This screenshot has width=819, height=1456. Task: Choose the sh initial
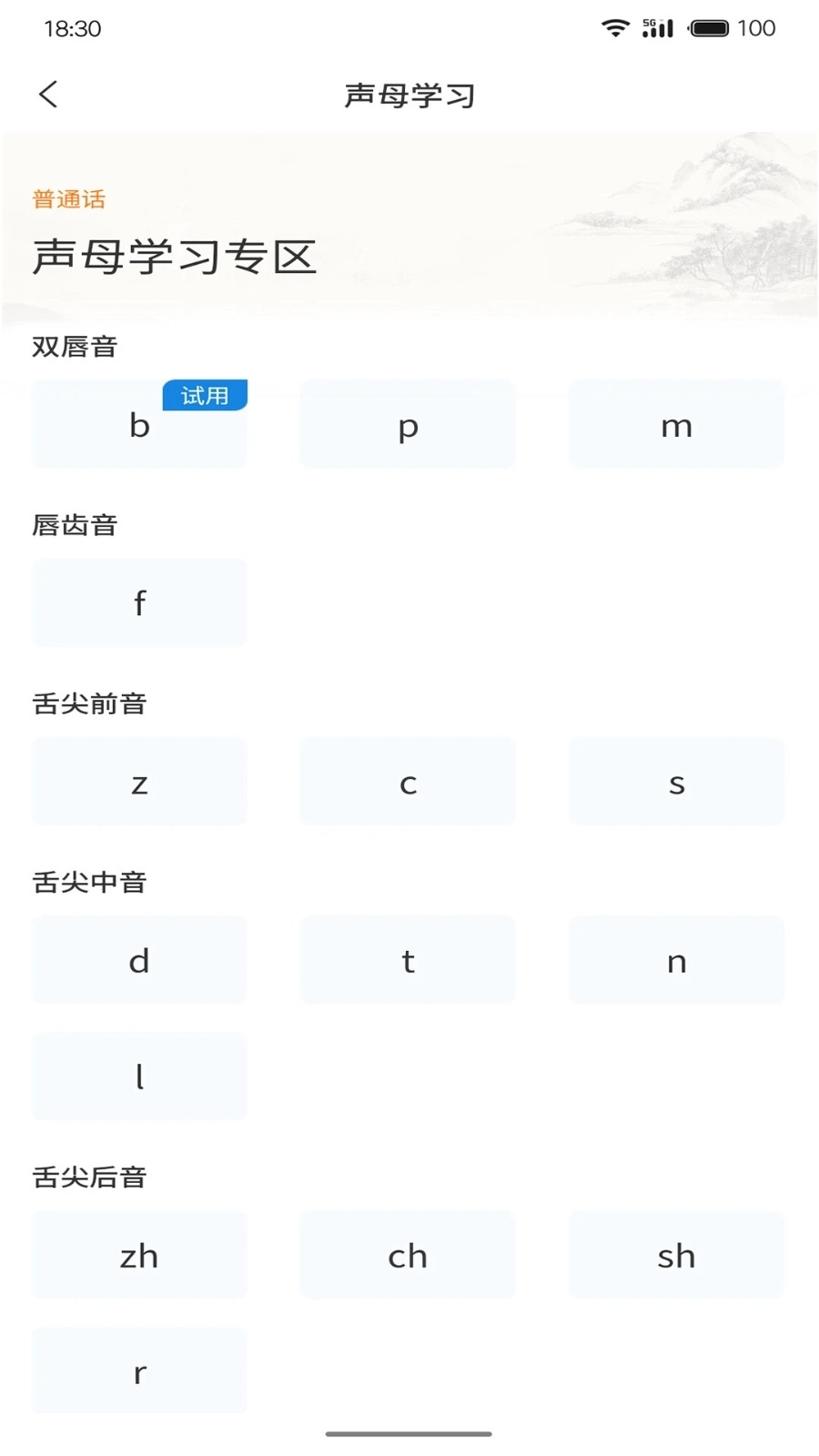(x=676, y=1255)
